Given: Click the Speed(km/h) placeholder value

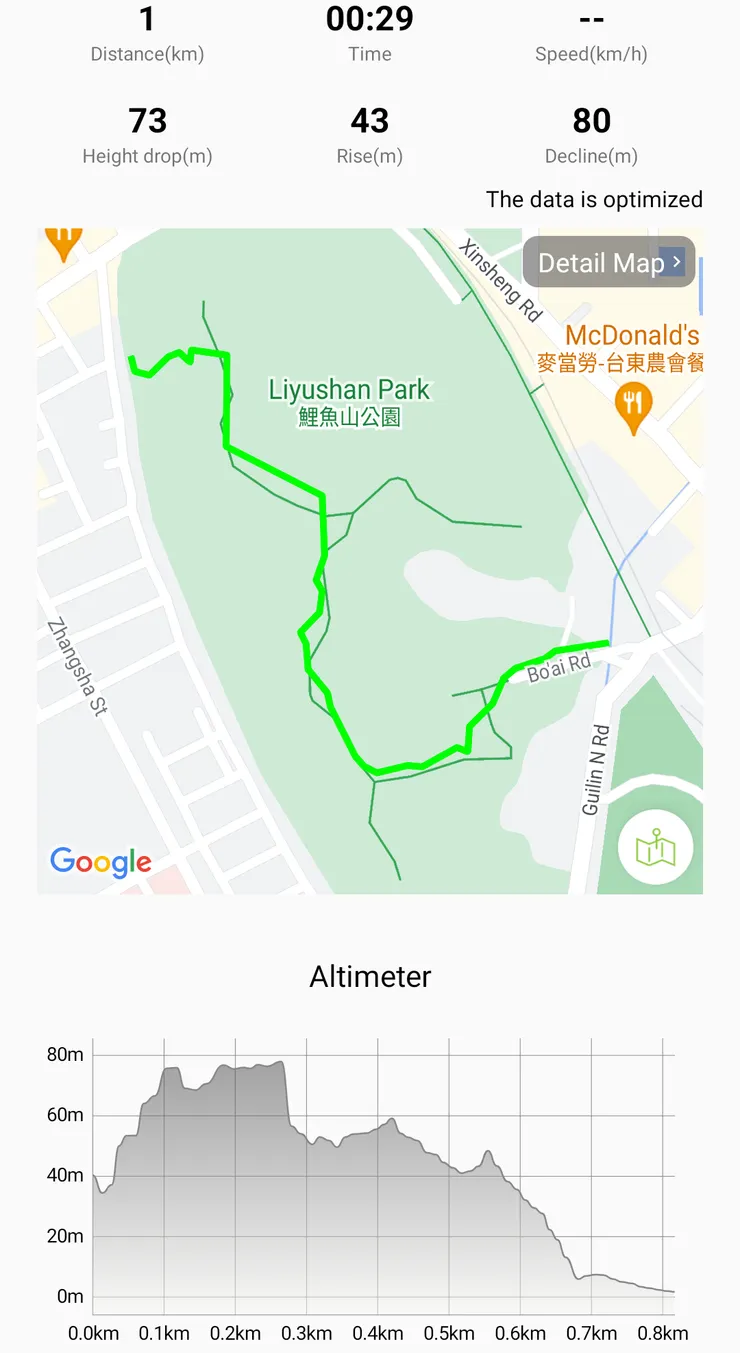Looking at the screenshot, I should (x=592, y=19).
